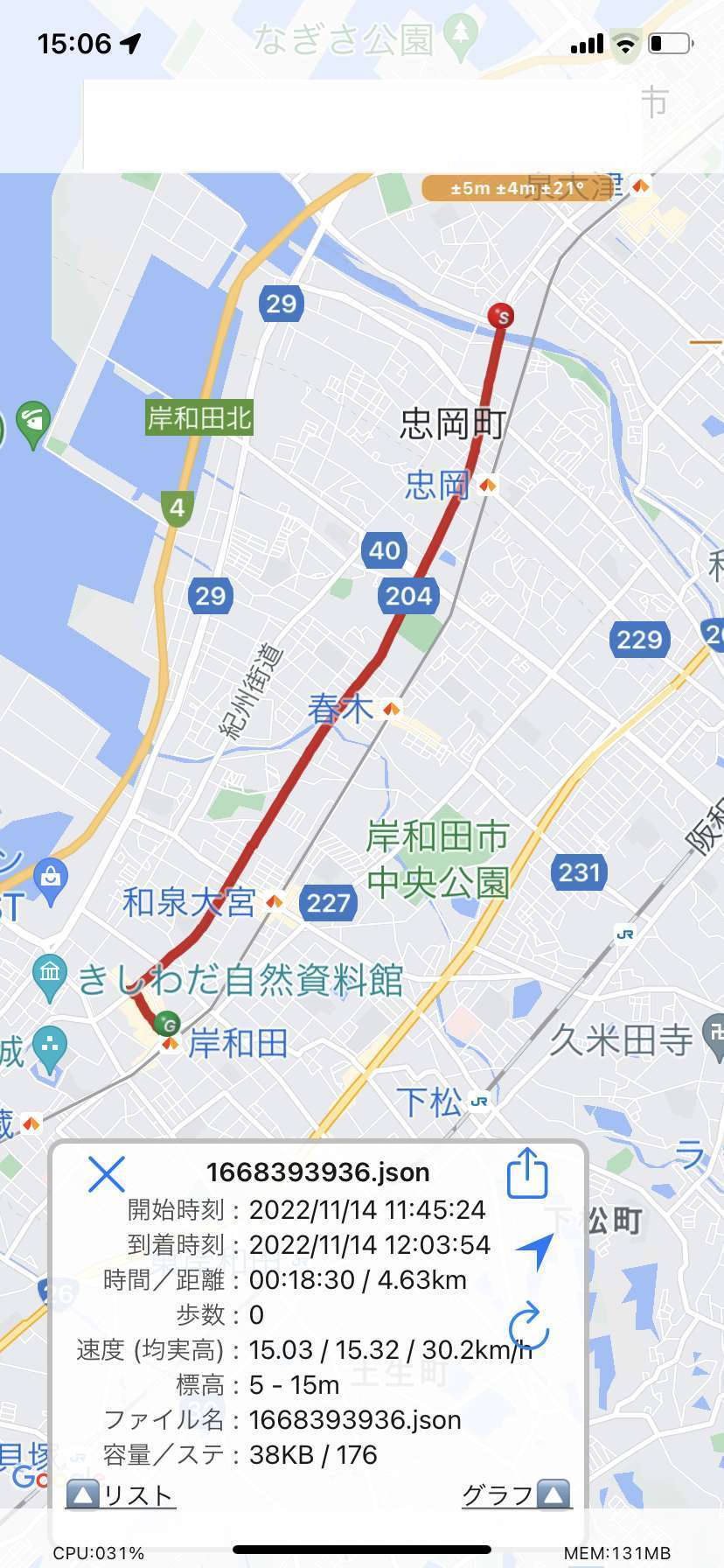Tap the green G goal marker
724x1568 pixels.
coord(167,1024)
